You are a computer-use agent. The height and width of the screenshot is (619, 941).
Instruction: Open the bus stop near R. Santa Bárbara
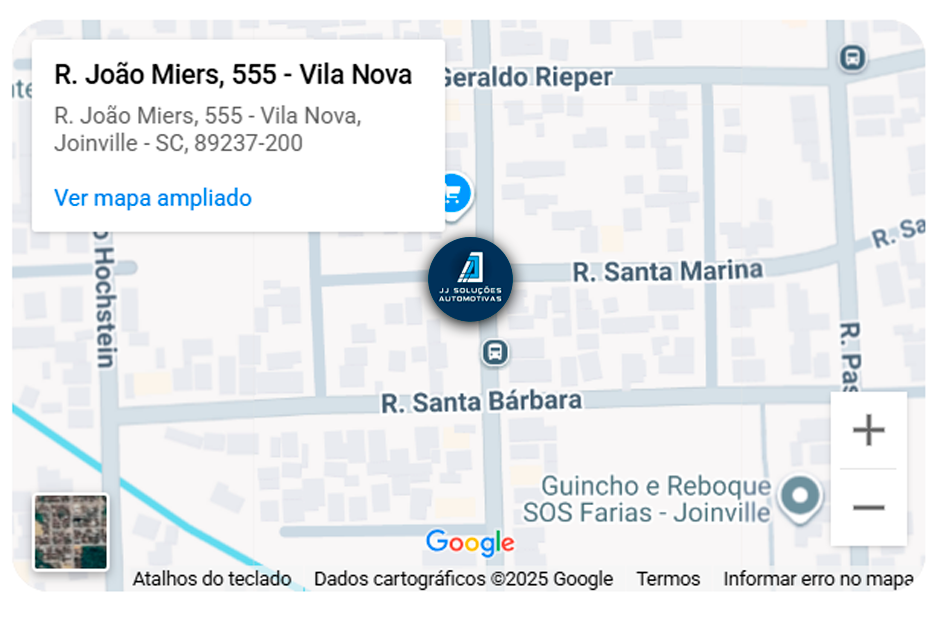click(495, 352)
